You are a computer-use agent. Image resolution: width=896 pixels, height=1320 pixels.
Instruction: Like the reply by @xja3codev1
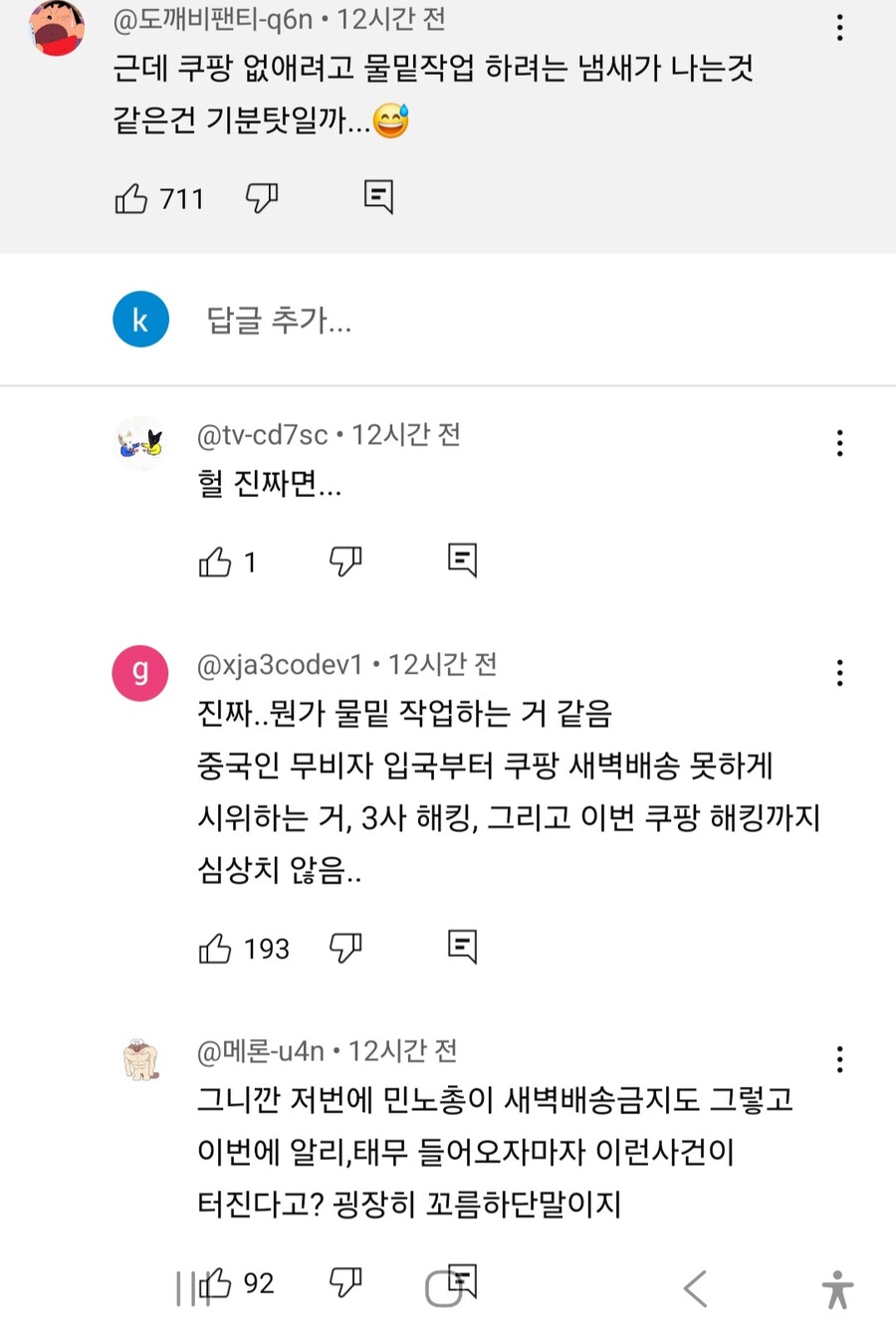point(215,949)
